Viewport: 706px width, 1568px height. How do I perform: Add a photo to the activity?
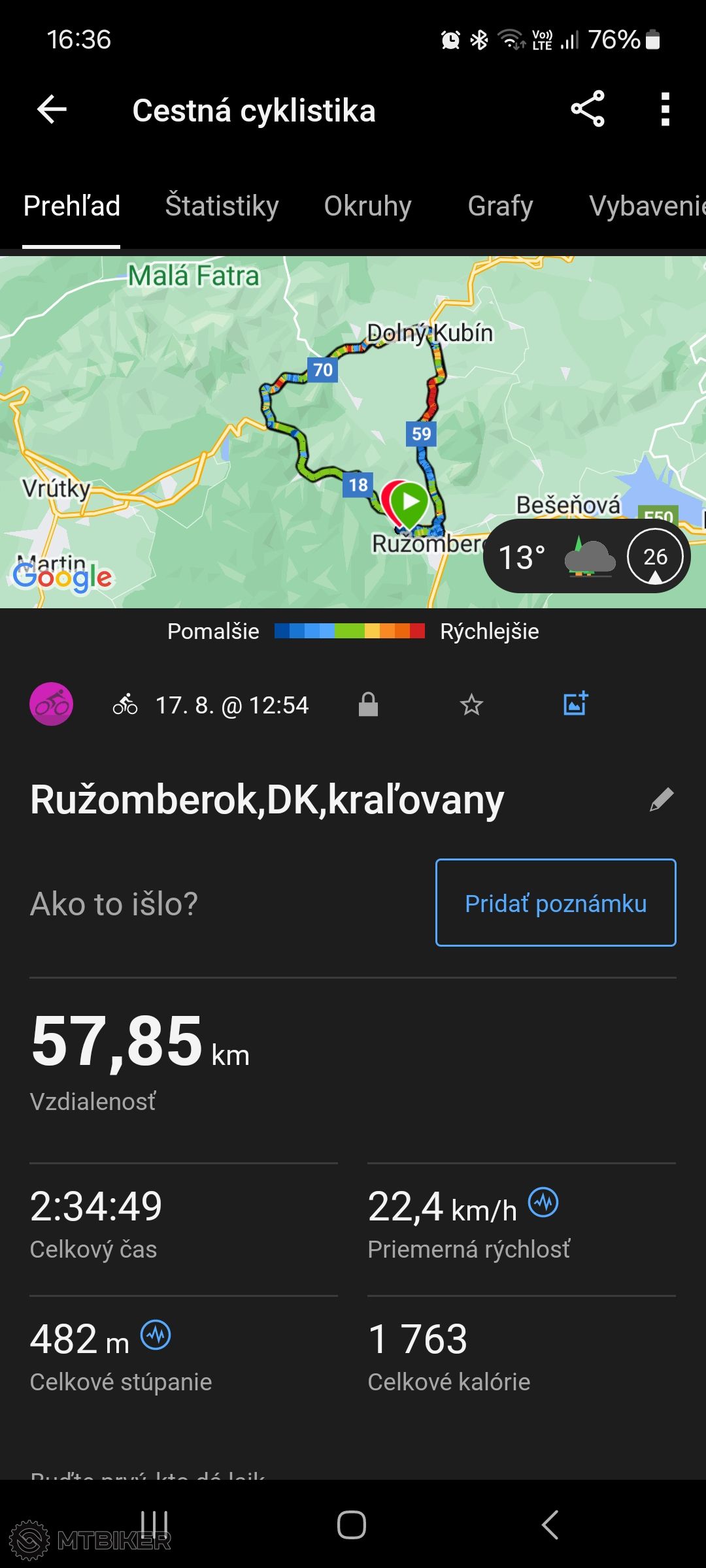pyautogui.click(x=575, y=704)
